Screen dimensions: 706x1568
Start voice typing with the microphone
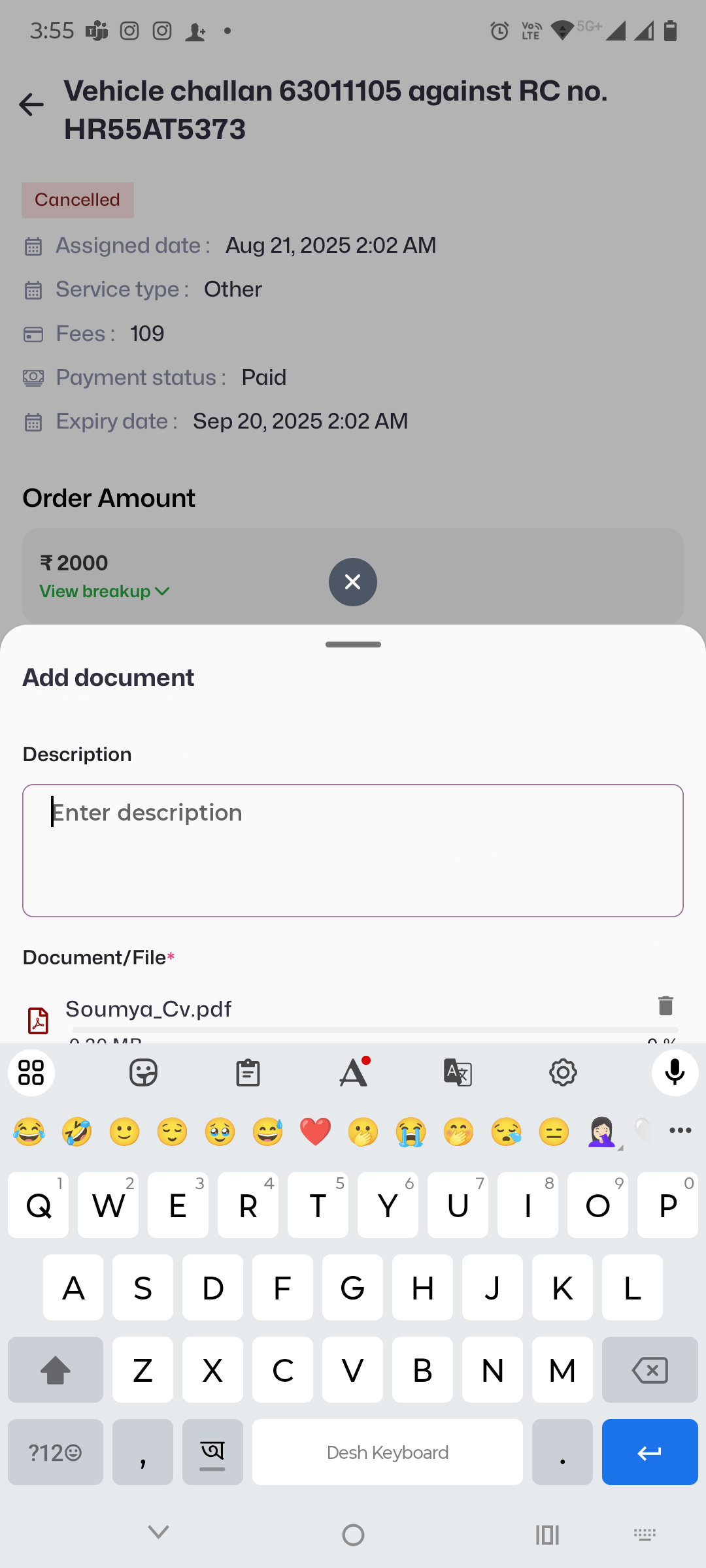click(675, 1072)
